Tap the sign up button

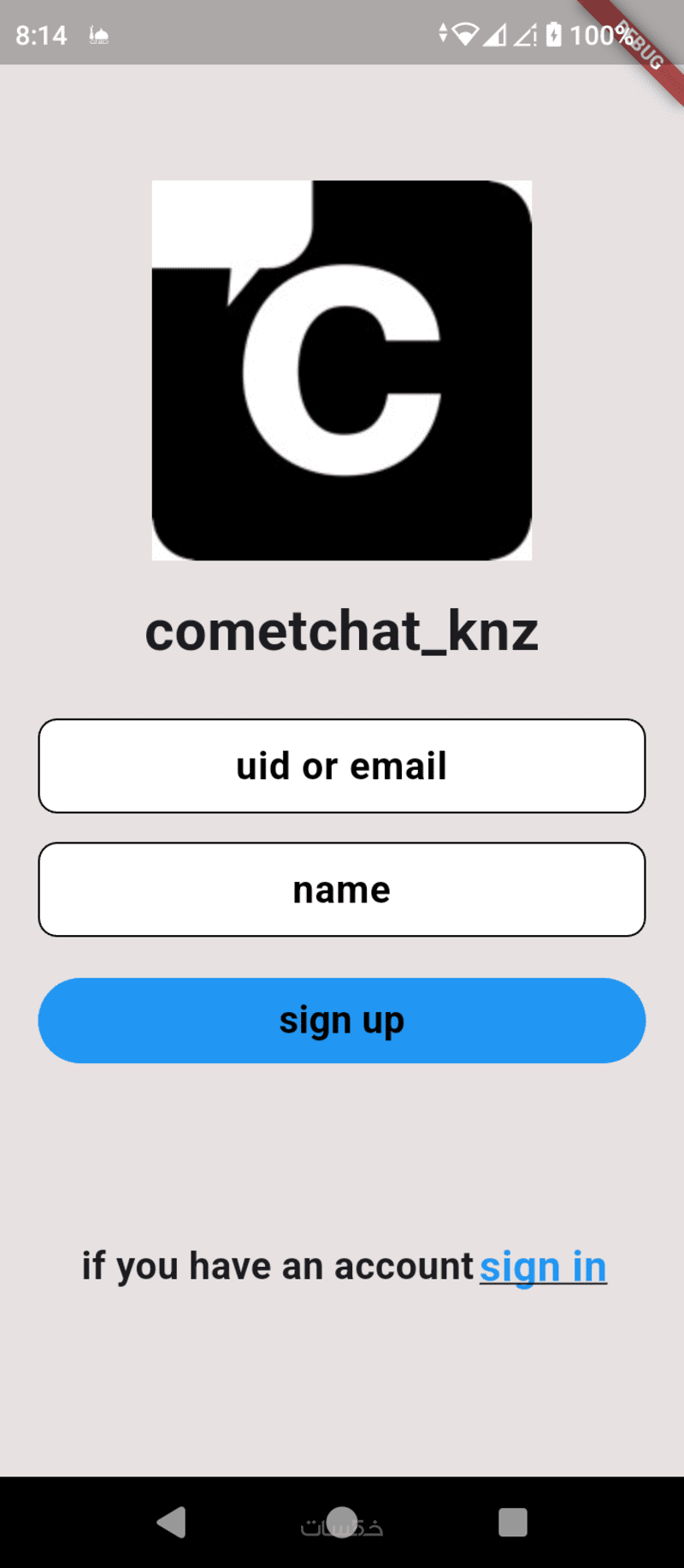pos(342,1021)
